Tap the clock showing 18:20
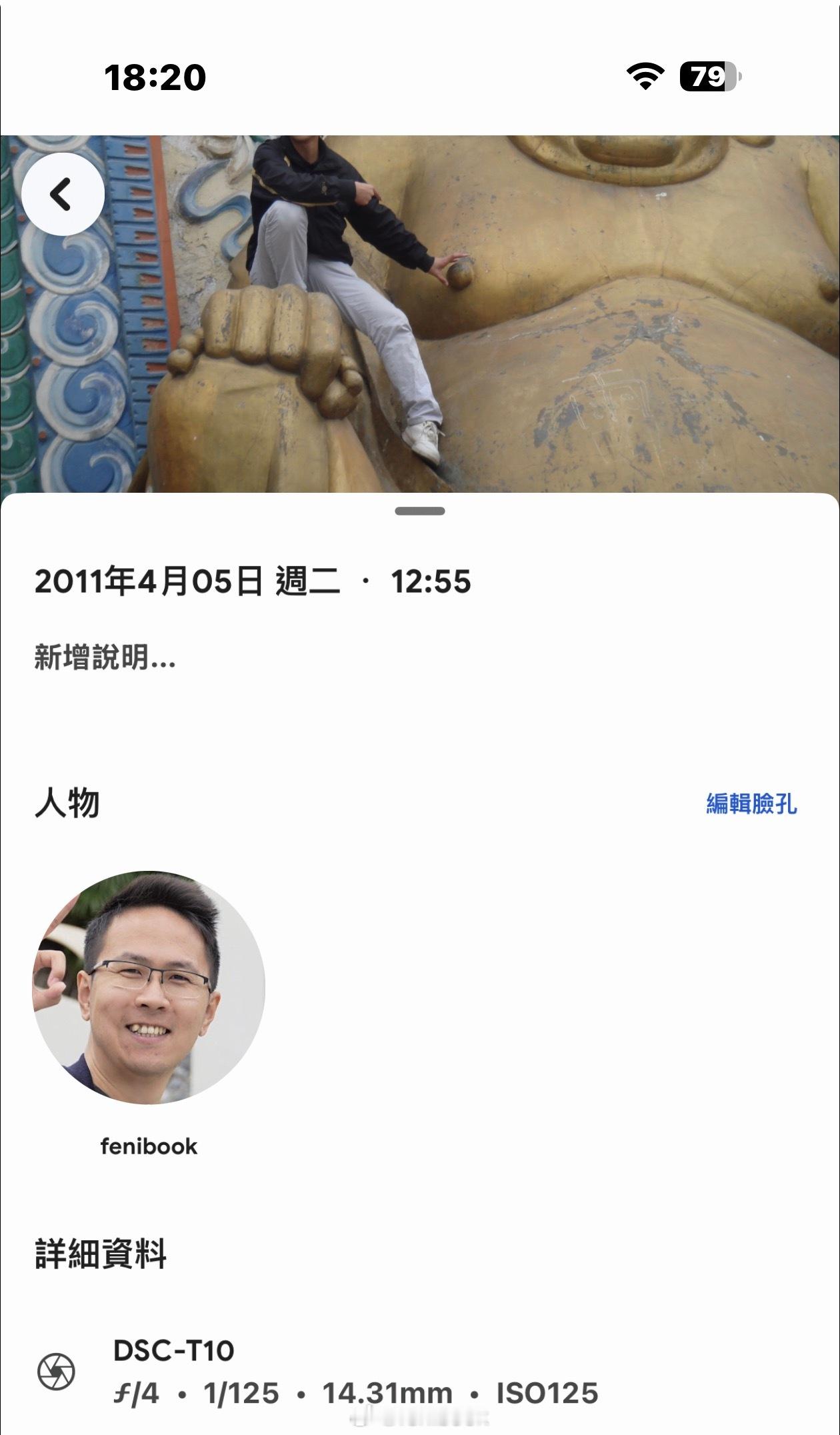840x1435 pixels. click(153, 75)
